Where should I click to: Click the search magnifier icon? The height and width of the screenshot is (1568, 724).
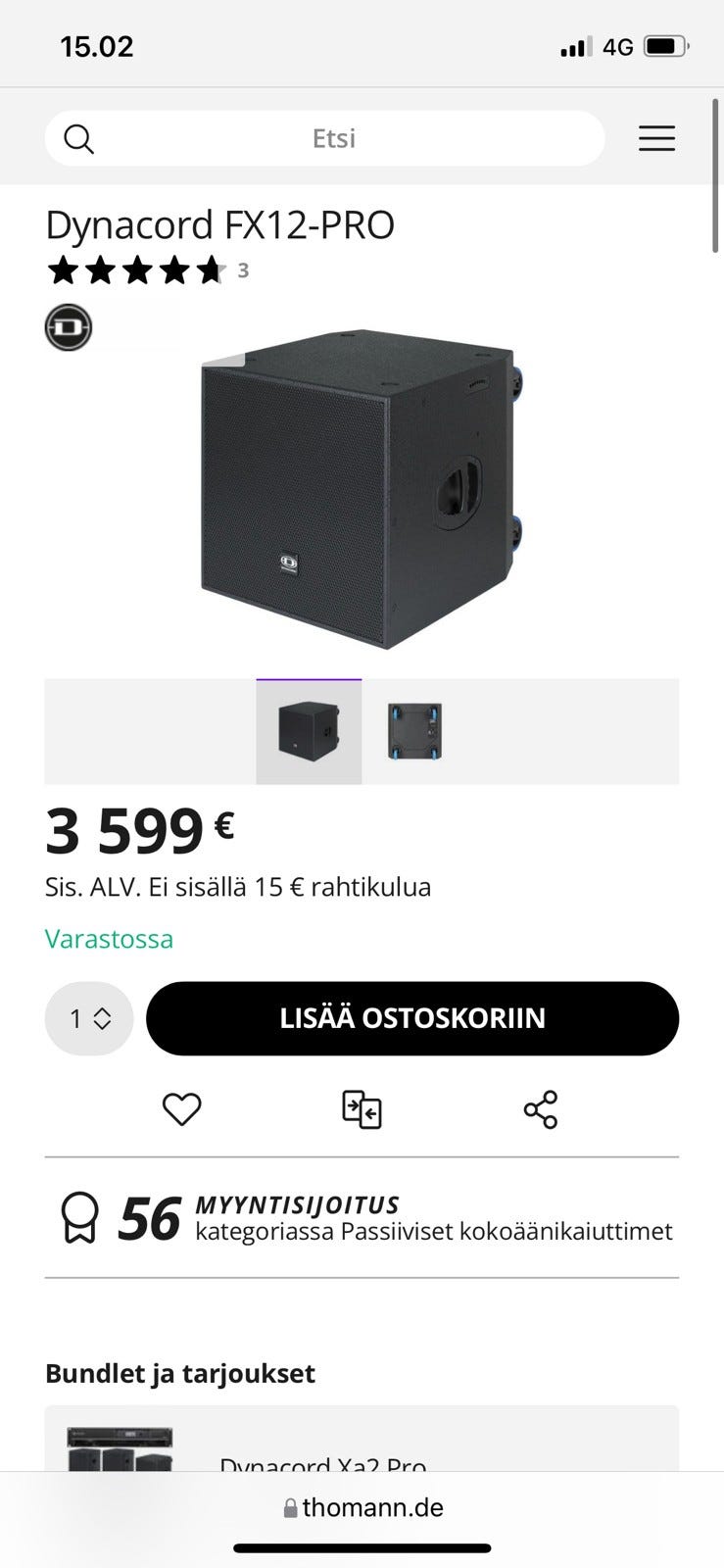(x=78, y=138)
